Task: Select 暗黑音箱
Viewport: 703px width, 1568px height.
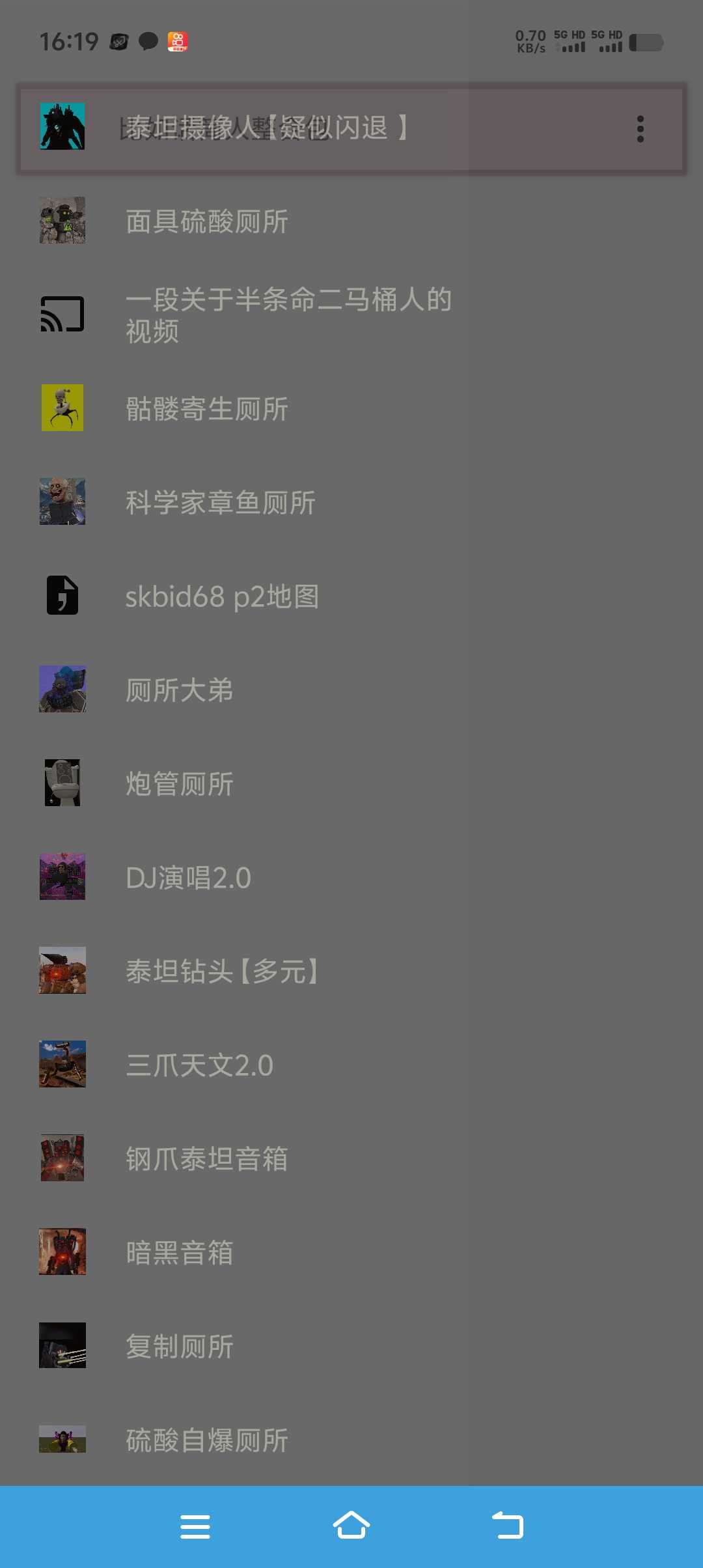Action: 180,1253
